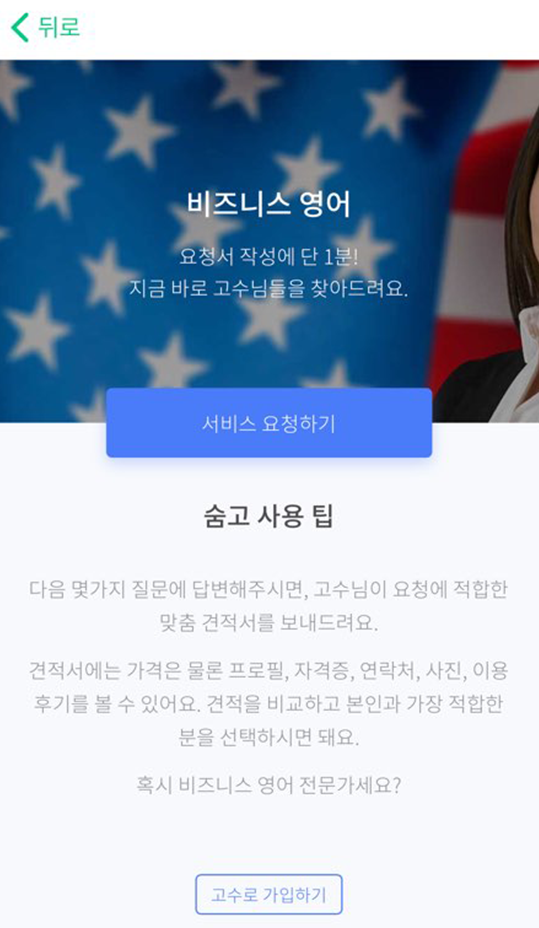Image resolution: width=539 pixels, height=928 pixels.
Task: Select 고수로 가입하기 to join as pro
Action: (x=269, y=894)
